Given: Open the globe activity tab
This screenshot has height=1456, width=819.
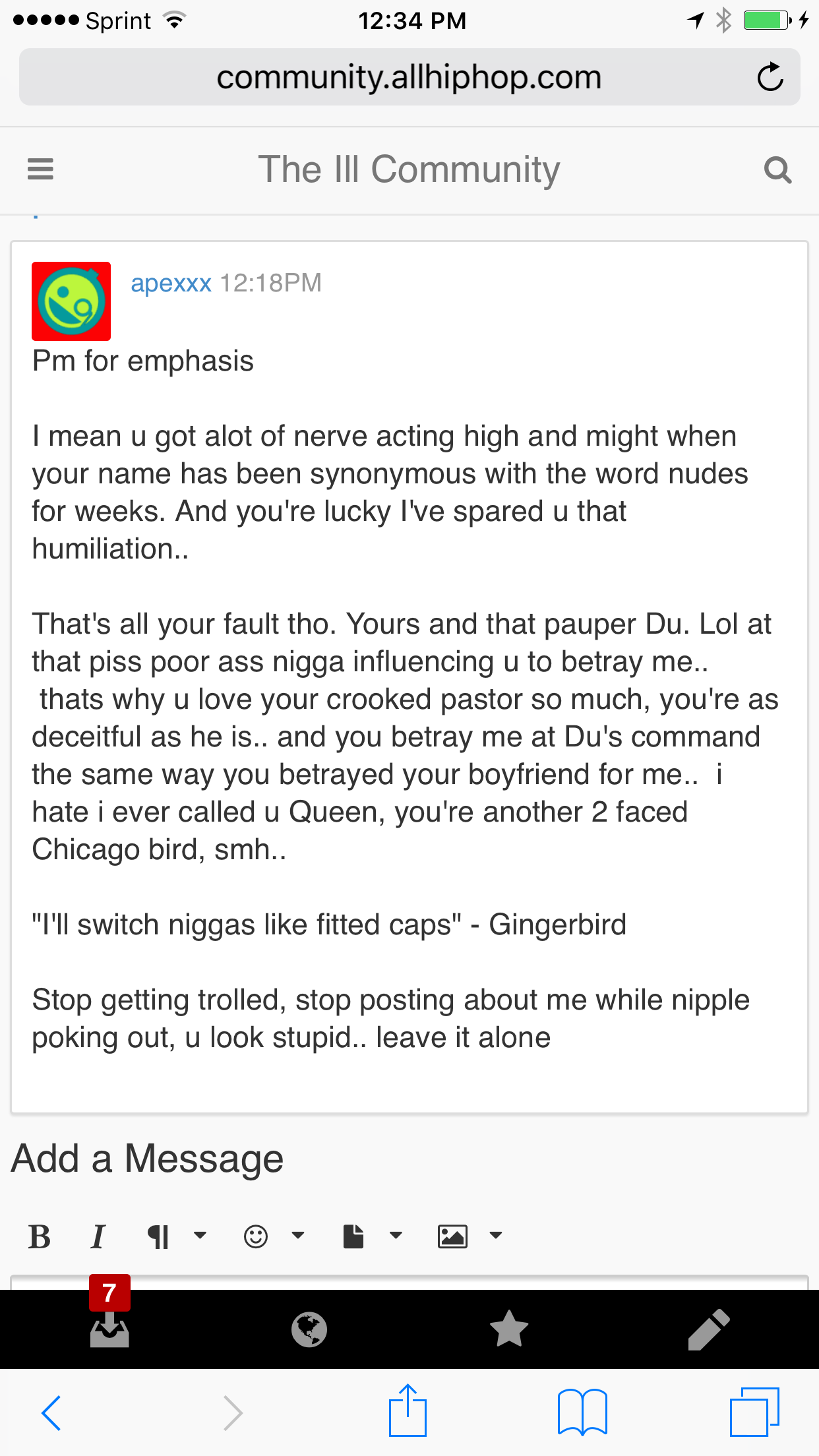Looking at the screenshot, I should click(309, 1329).
